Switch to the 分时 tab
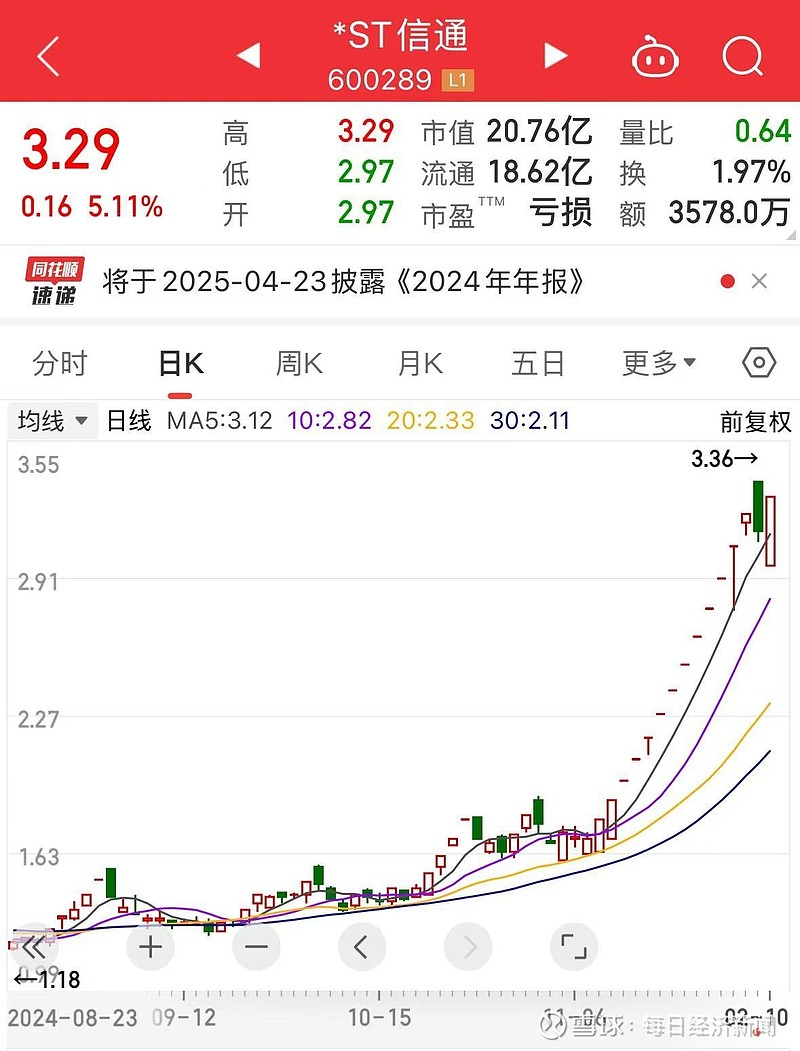The height and width of the screenshot is (1051, 800). (x=61, y=363)
